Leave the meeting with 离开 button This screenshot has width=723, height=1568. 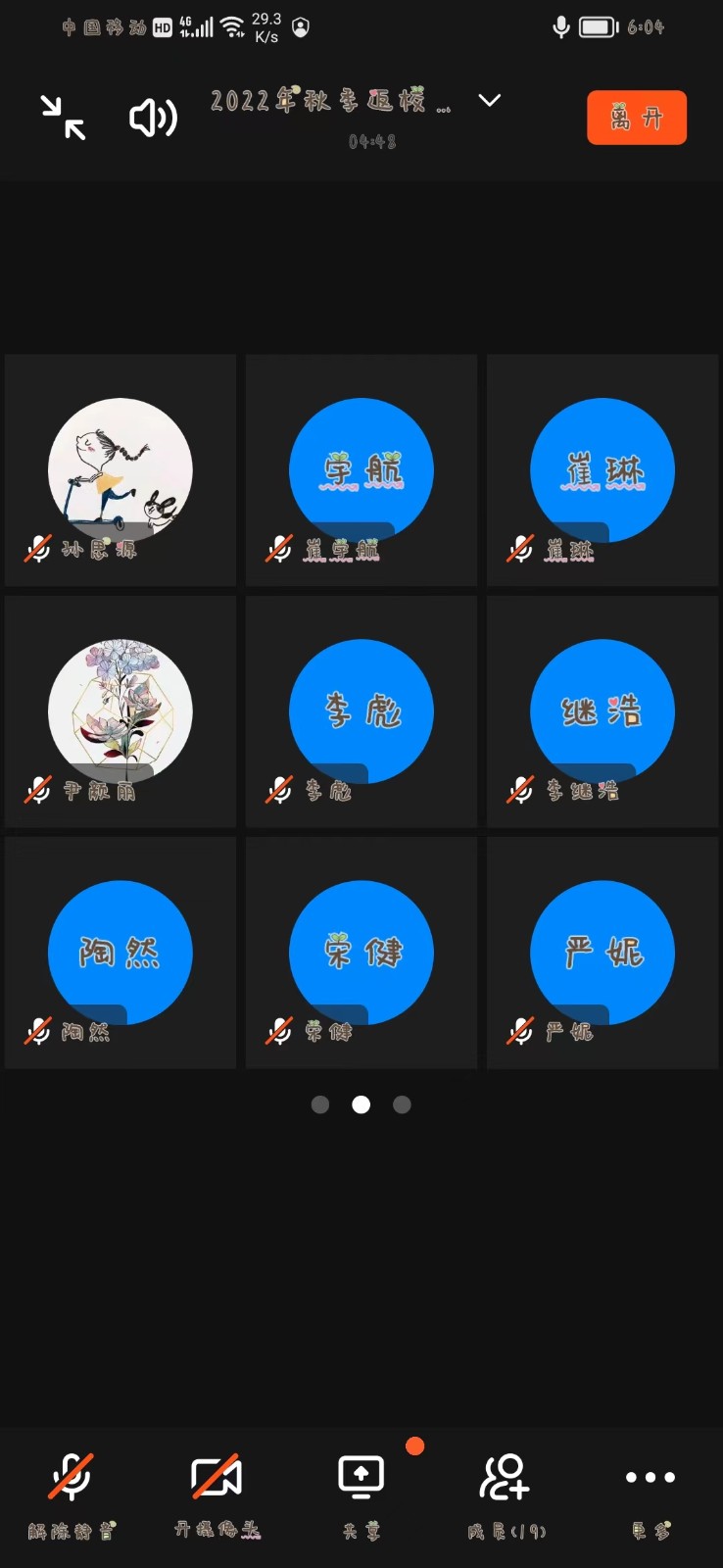(x=636, y=118)
